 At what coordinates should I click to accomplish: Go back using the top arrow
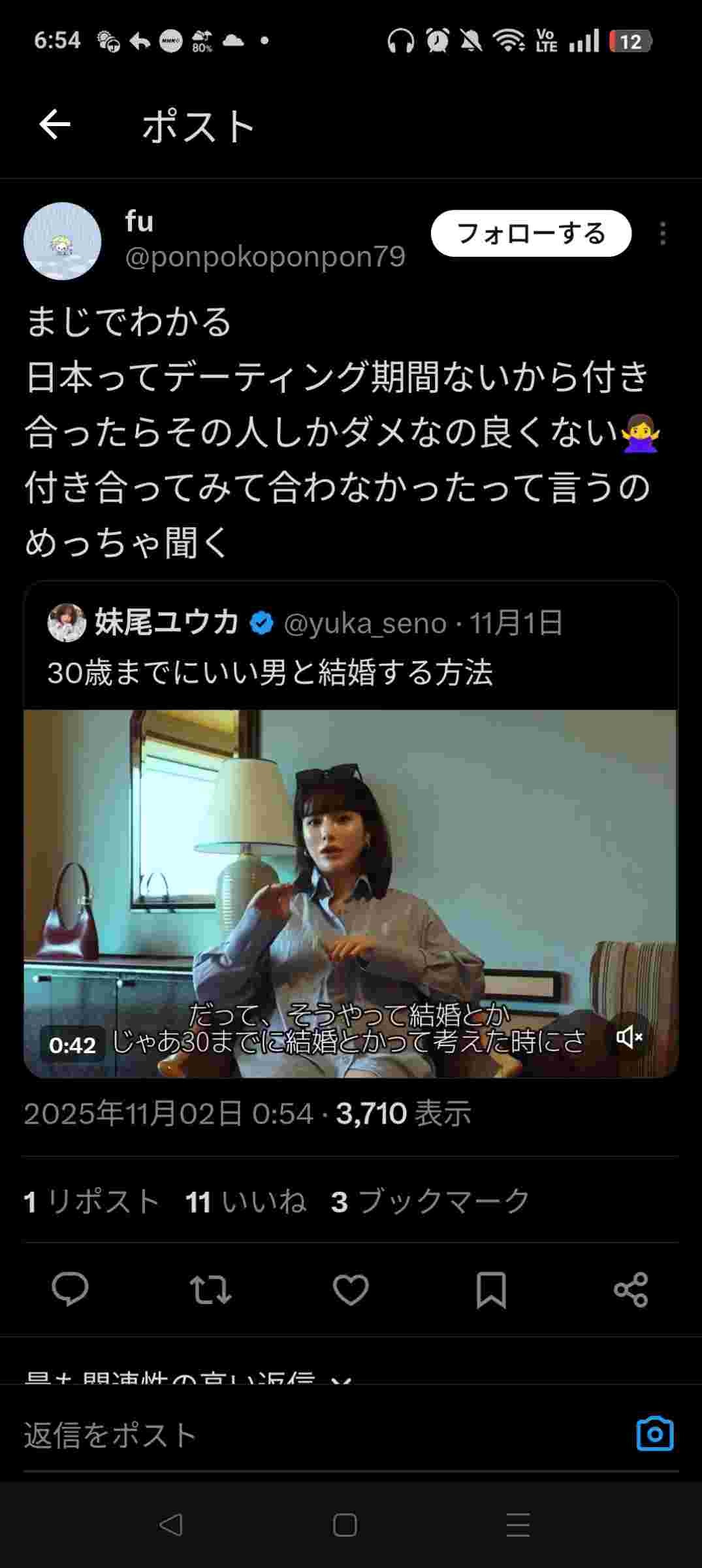pyautogui.click(x=55, y=125)
